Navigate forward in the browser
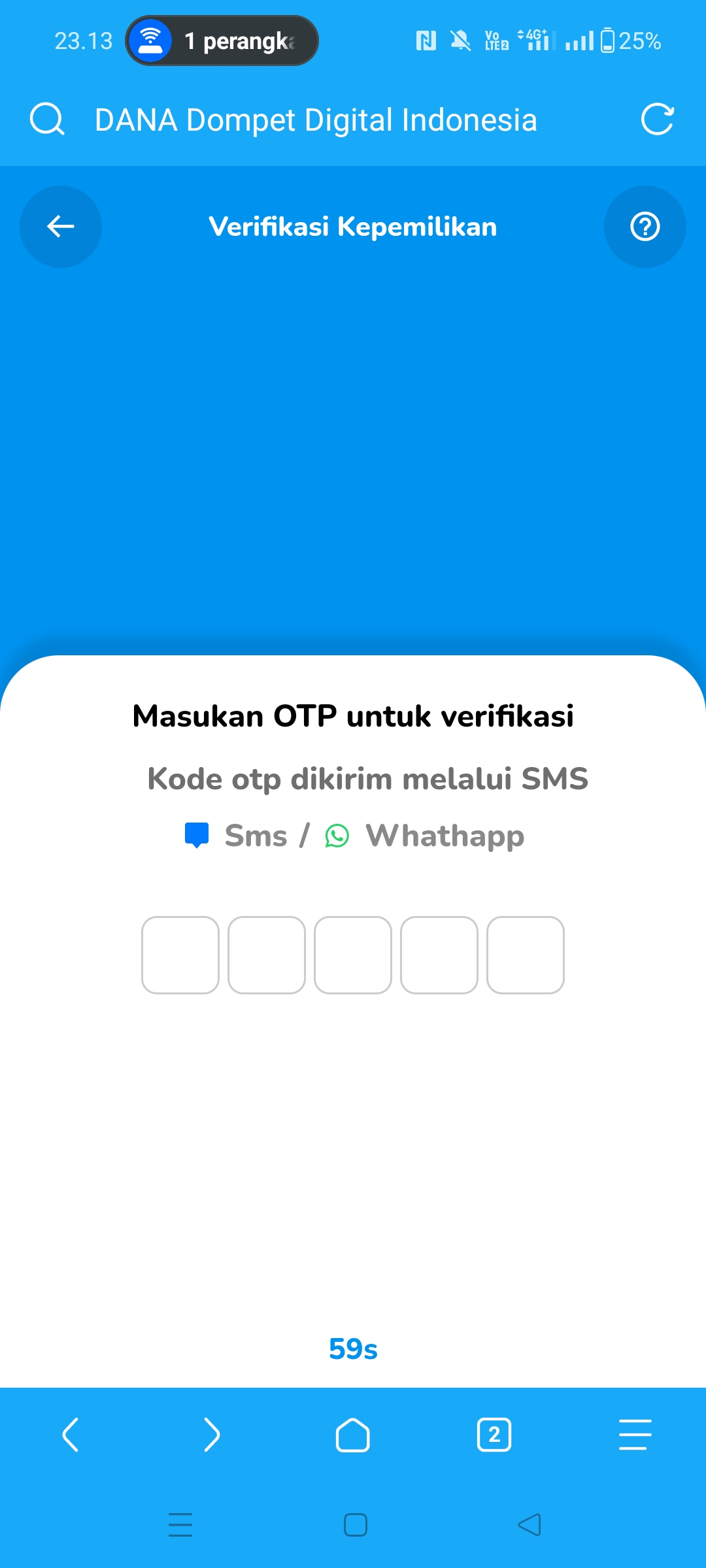Image resolution: width=706 pixels, height=1568 pixels. coord(212,1435)
